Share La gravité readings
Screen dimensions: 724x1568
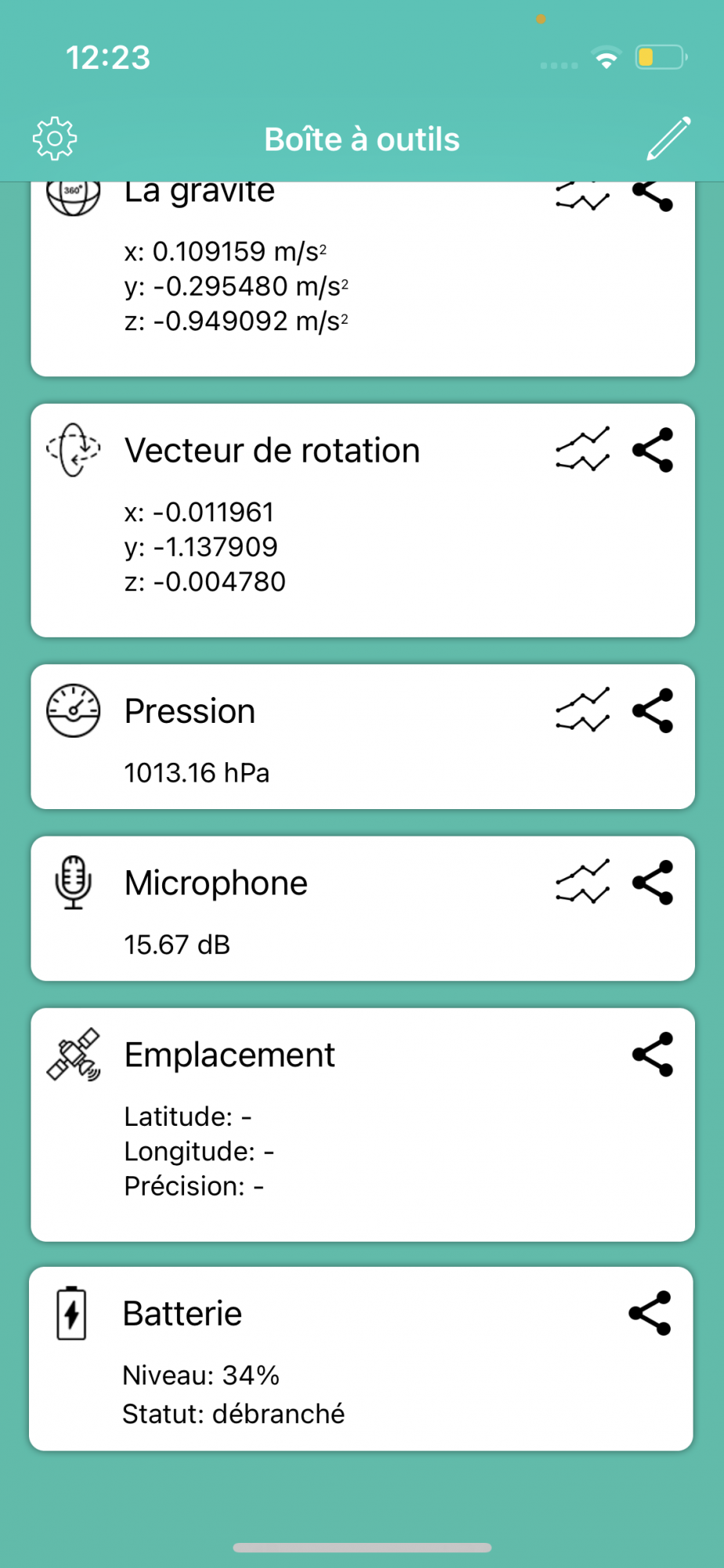(x=653, y=196)
